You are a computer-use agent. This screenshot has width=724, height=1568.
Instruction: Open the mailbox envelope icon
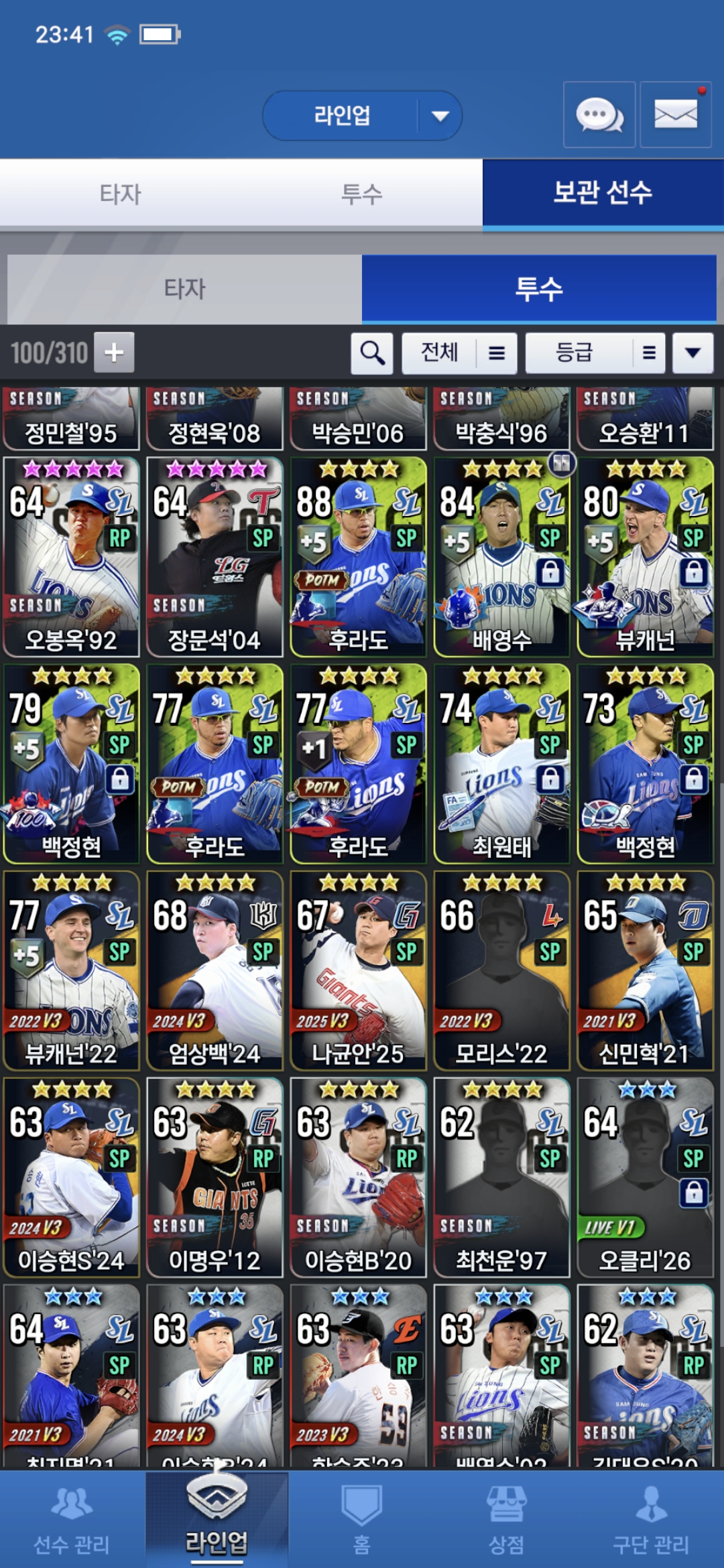coord(675,115)
